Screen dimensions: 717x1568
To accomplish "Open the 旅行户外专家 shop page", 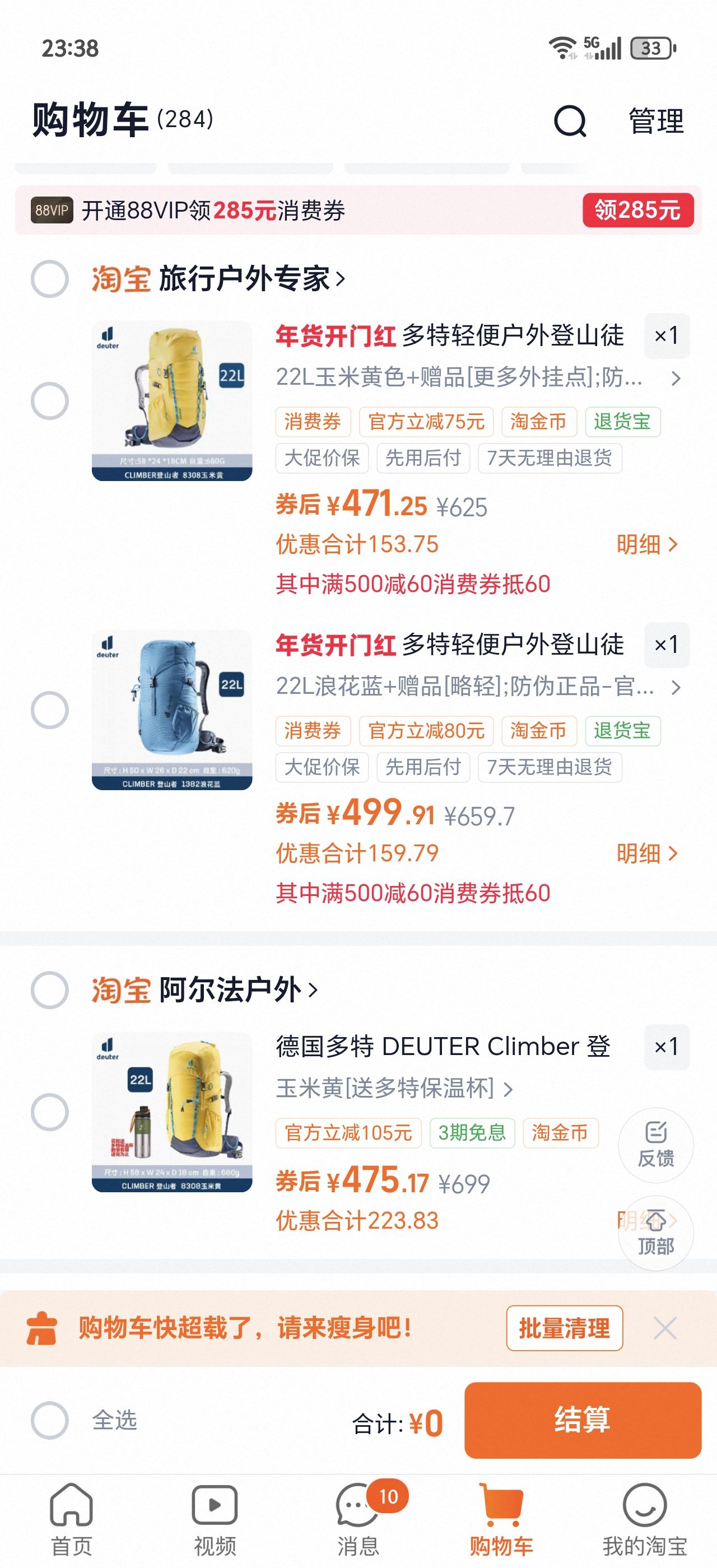I will coord(250,279).
